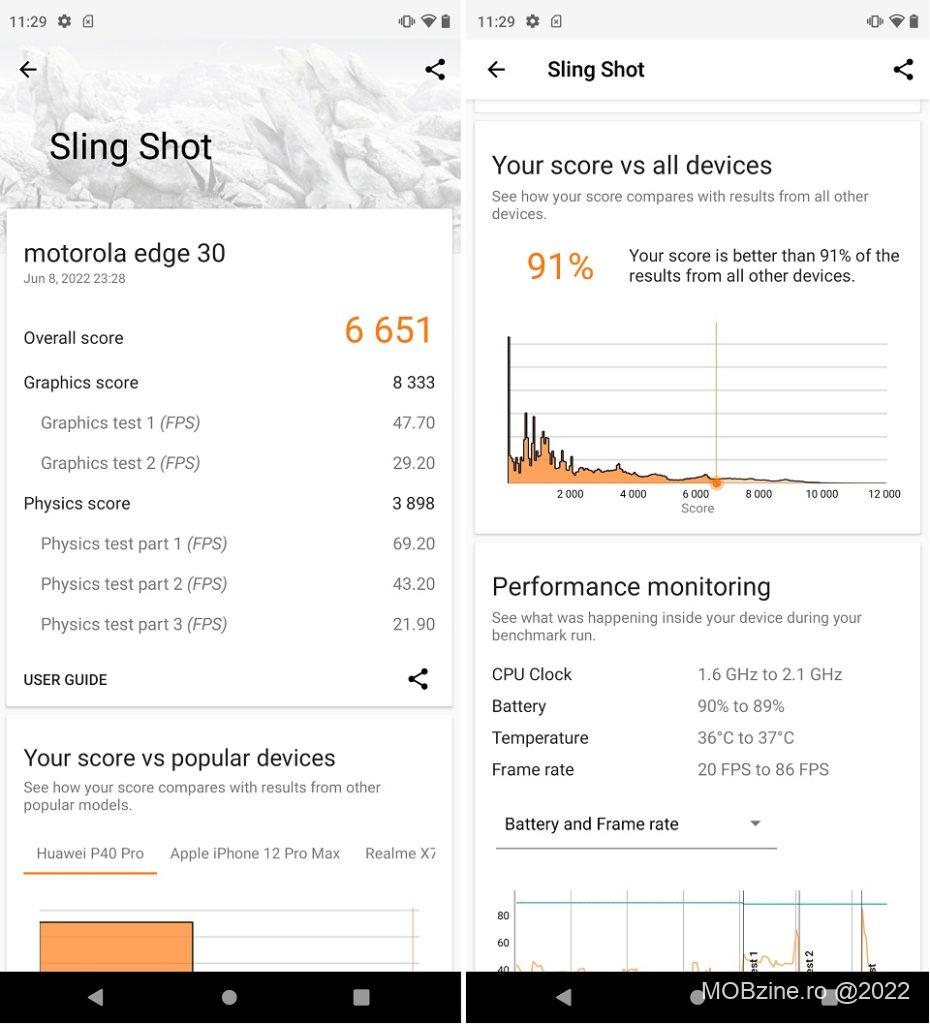
Task: Share results using icon beside USER GUIDE
Action: pos(418,679)
